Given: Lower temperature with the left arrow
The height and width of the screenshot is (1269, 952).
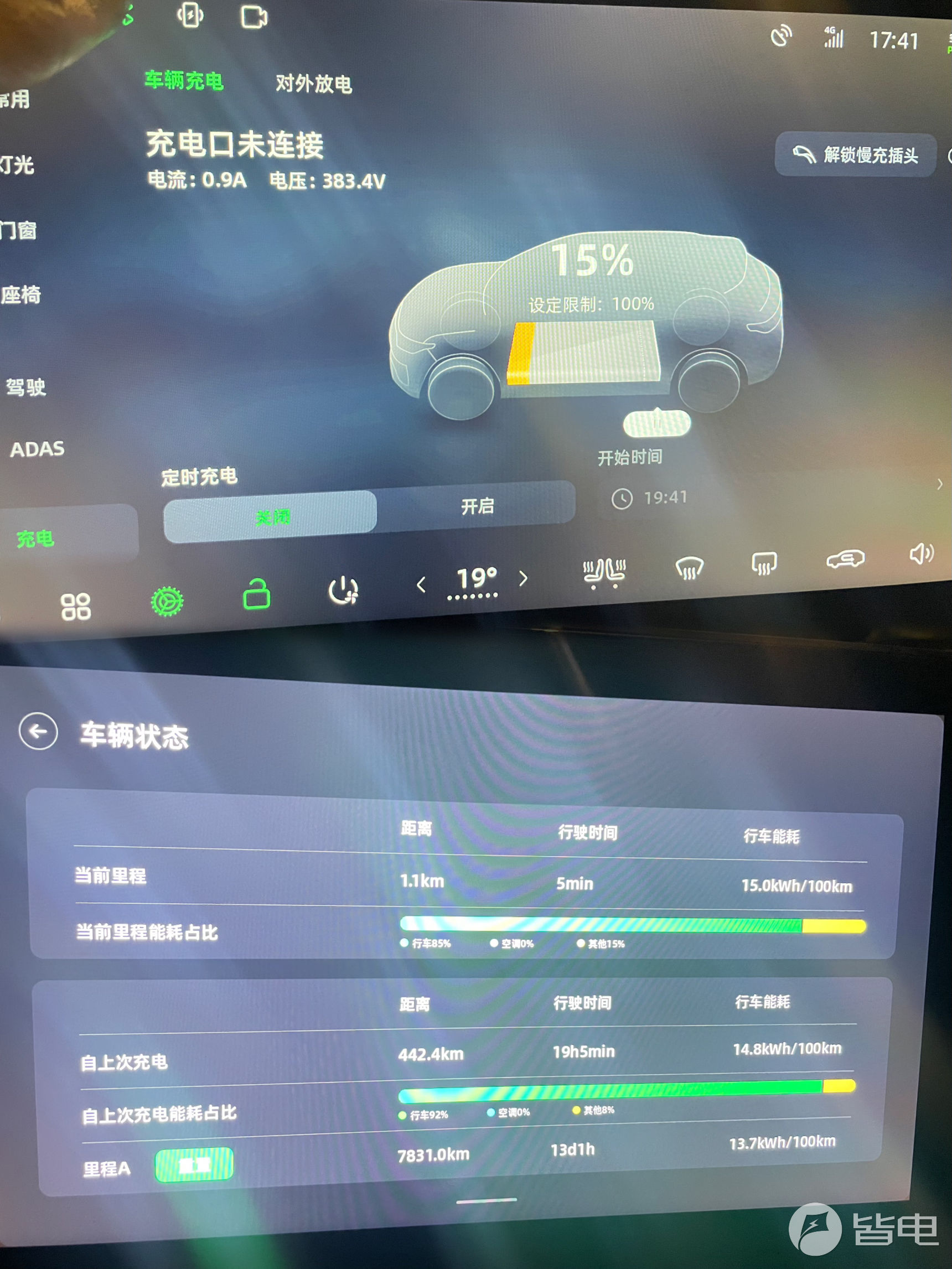Looking at the screenshot, I should pos(421,584).
